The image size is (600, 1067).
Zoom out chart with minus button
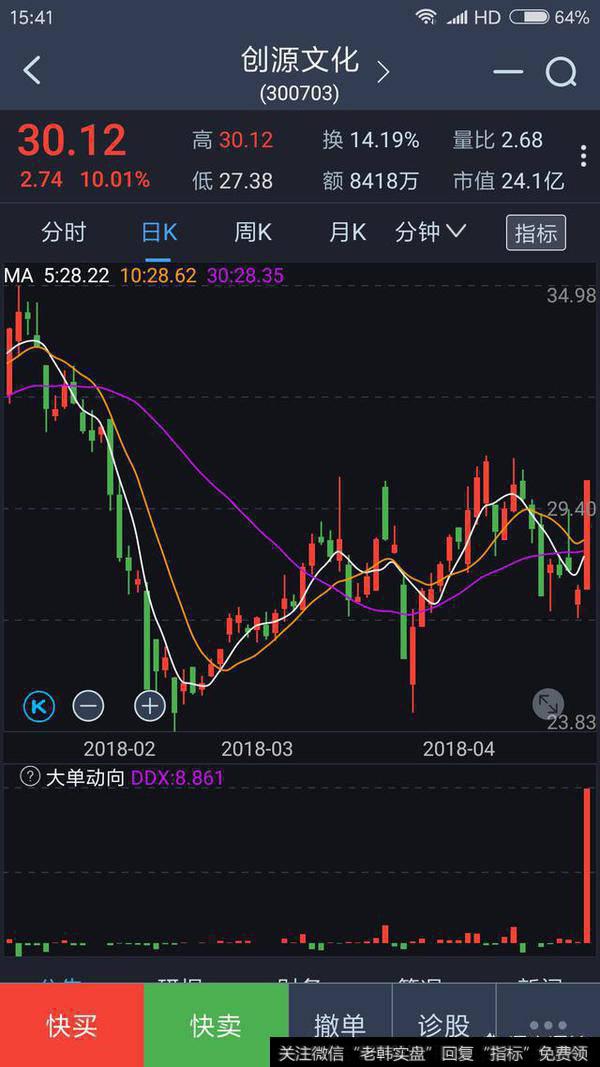tap(88, 706)
